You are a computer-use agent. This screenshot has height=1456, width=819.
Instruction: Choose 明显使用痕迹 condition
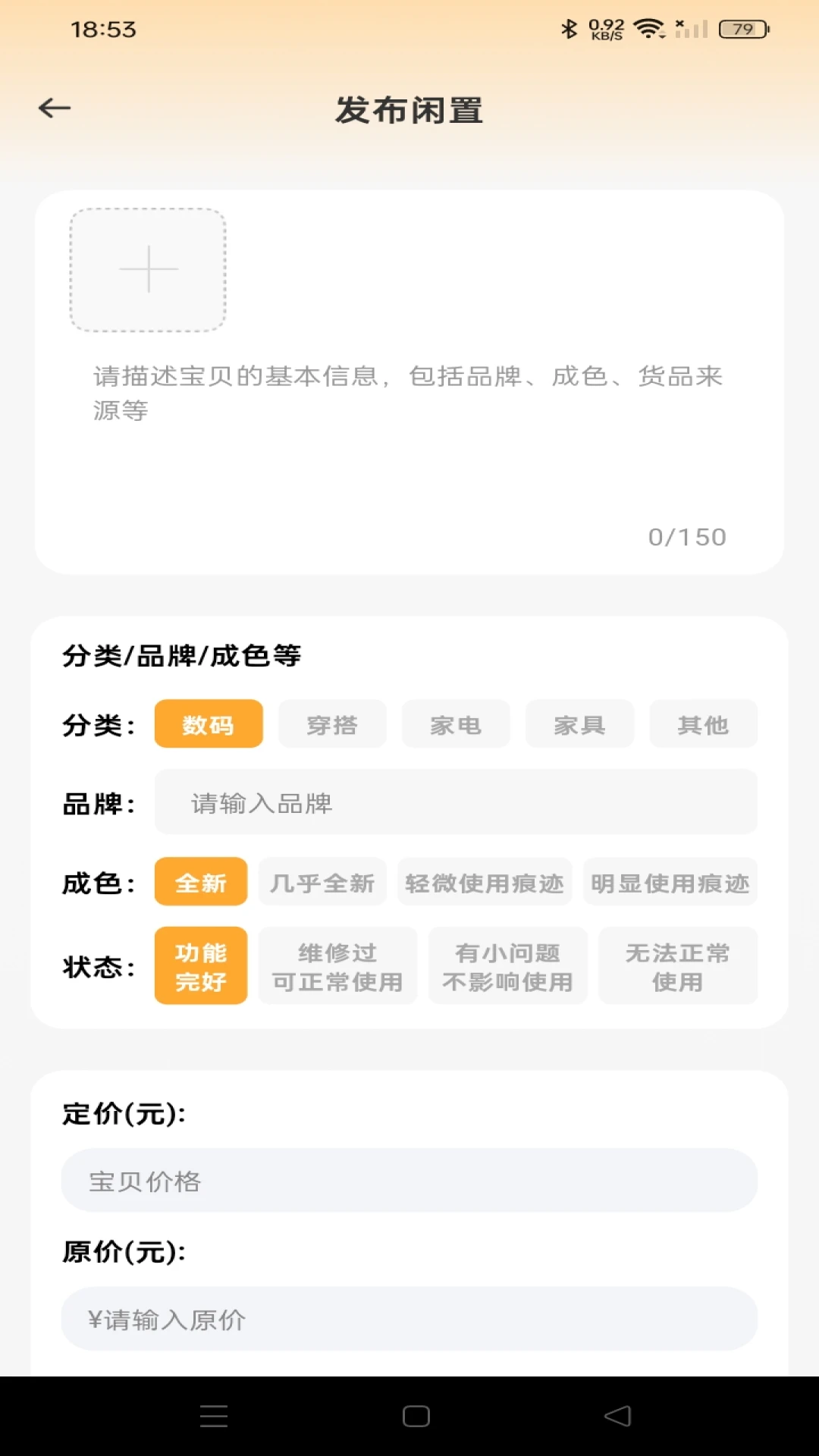(x=670, y=881)
